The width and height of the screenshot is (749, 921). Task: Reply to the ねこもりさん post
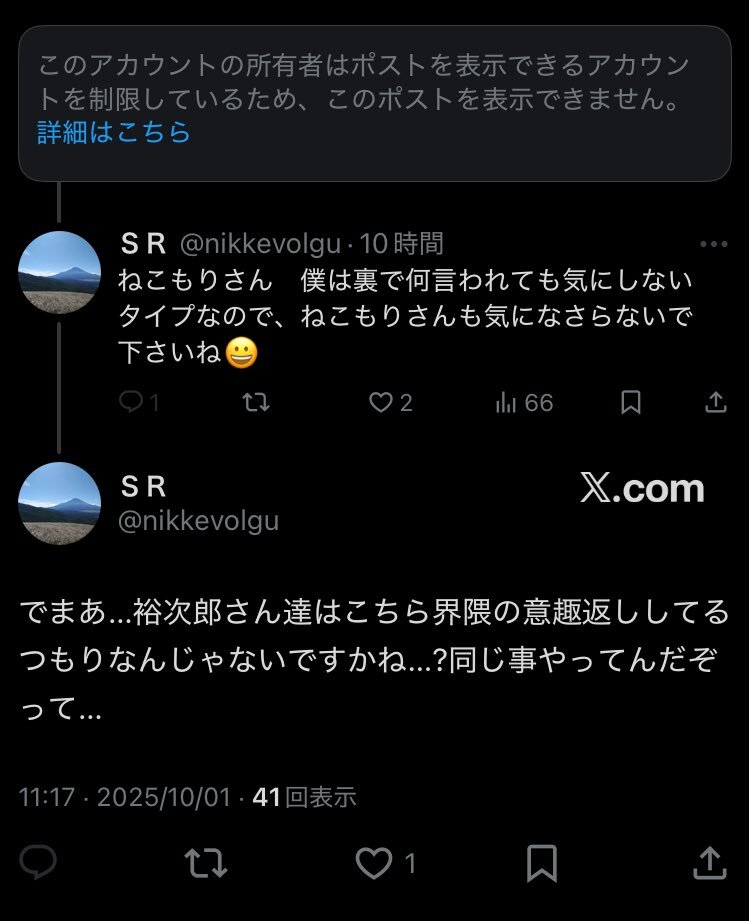coord(132,402)
